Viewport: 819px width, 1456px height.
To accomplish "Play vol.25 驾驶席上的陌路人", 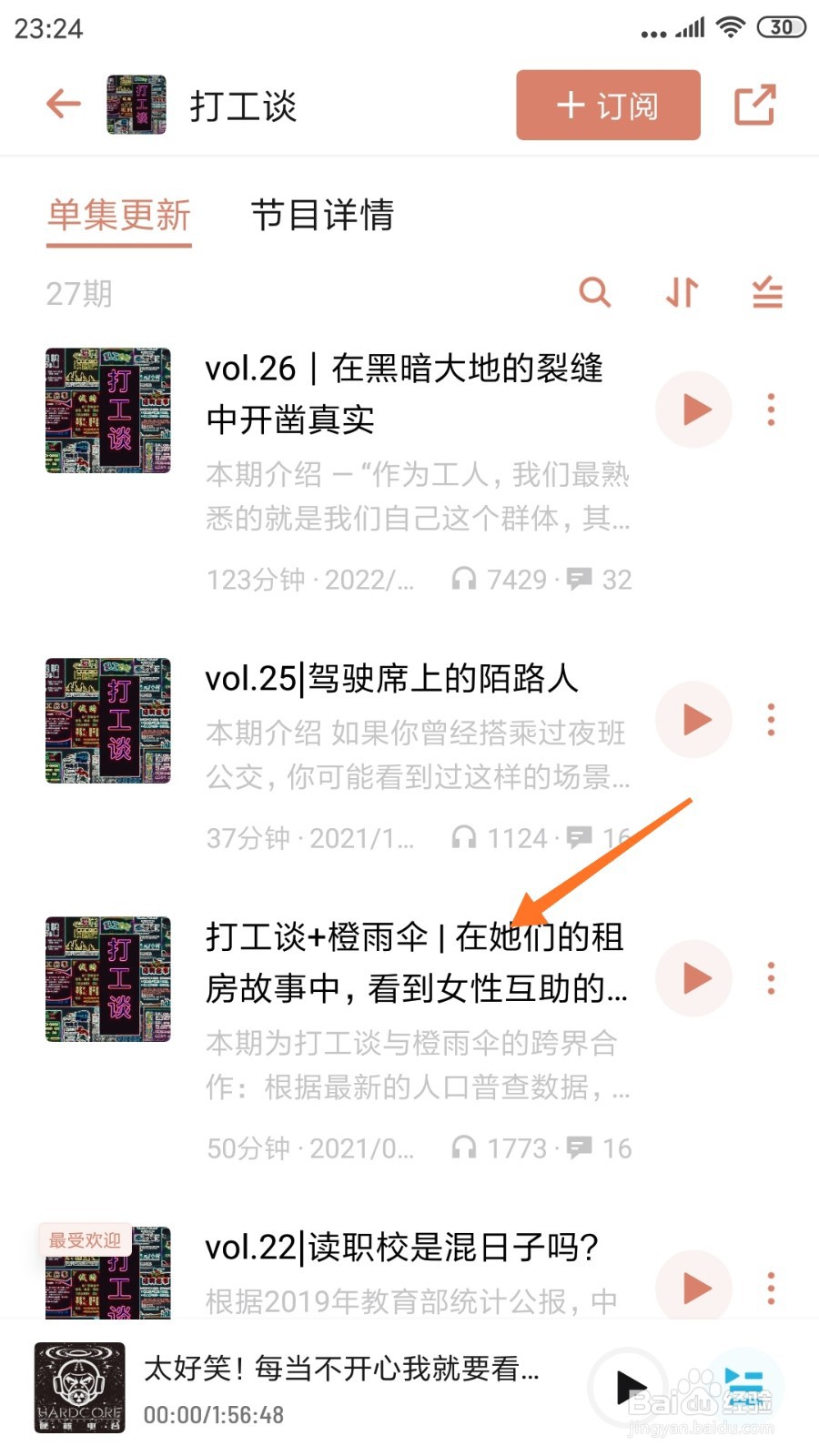I will (x=693, y=720).
